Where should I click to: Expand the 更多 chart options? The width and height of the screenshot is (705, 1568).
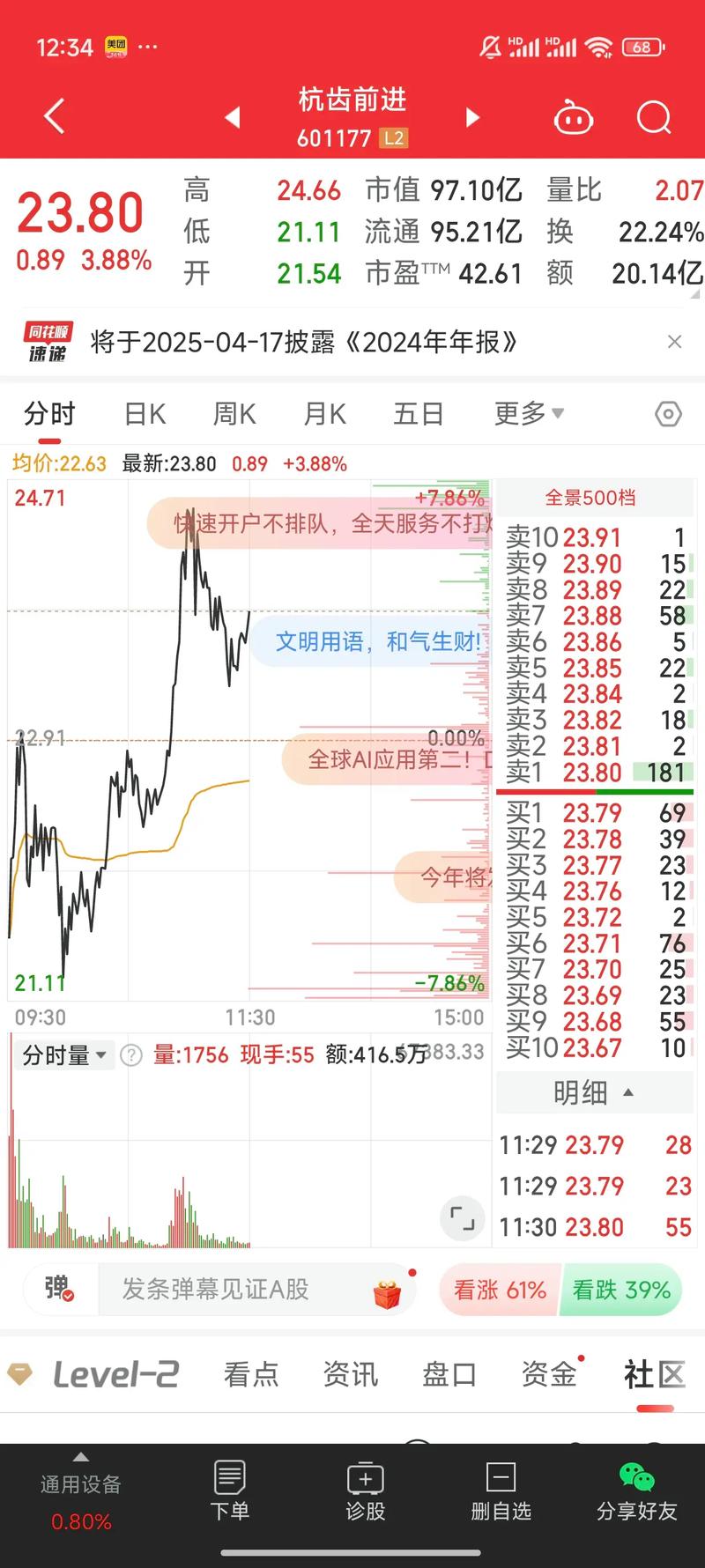click(527, 413)
